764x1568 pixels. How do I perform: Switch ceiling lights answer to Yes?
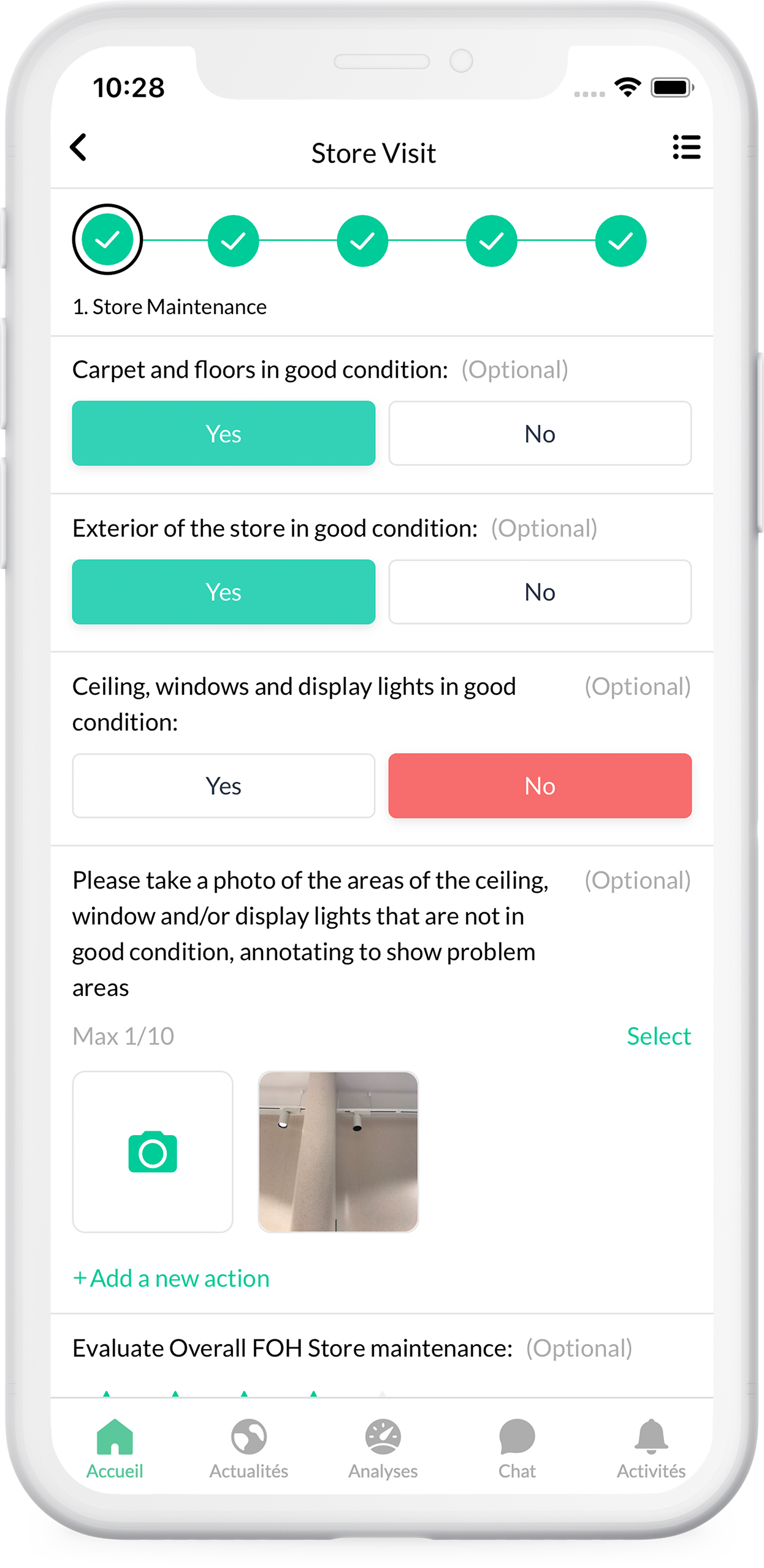point(223,786)
